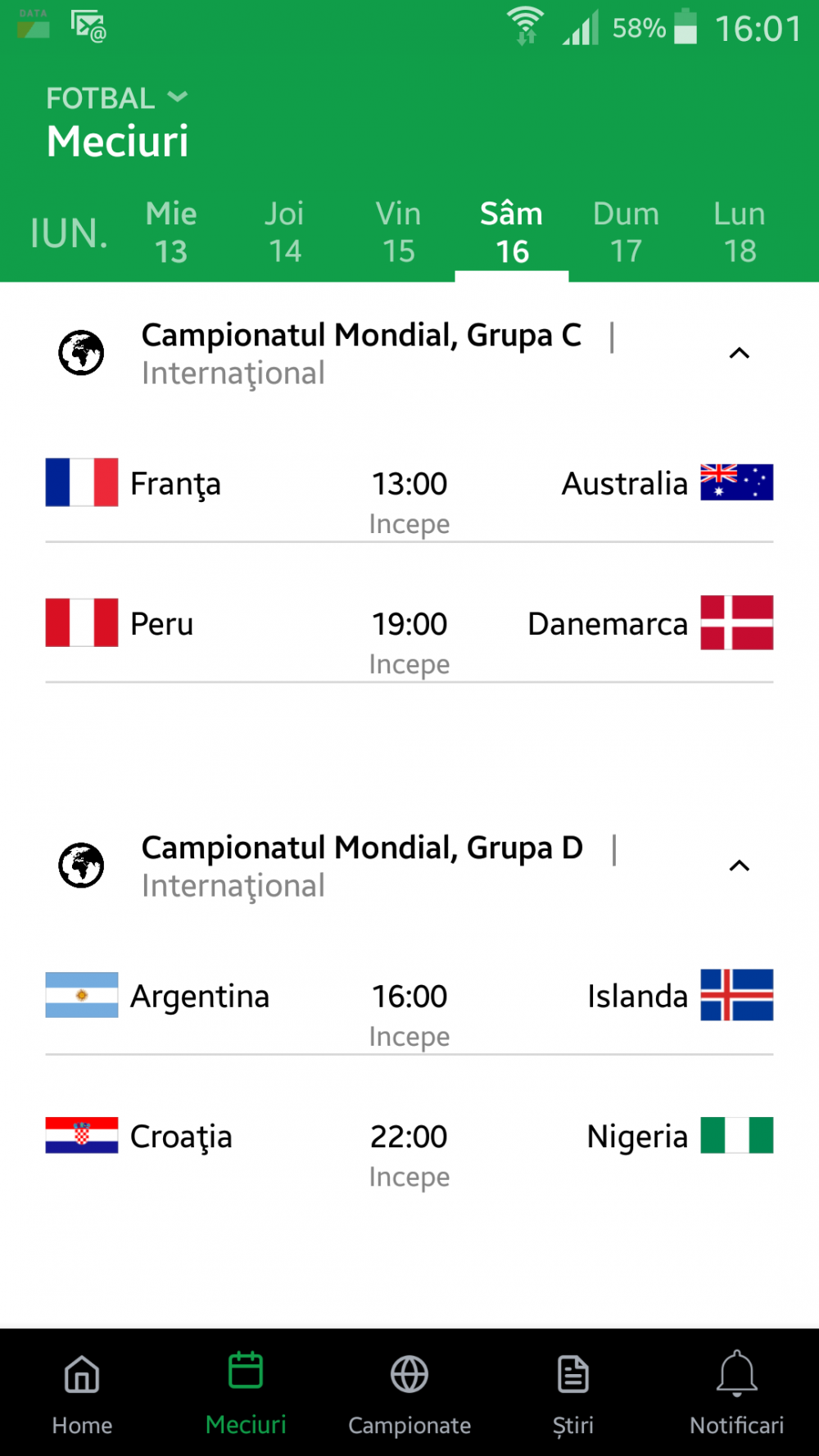This screenshot has height=1456, width=819.
Task: Click the globe icon beside Grupa C
Action: pos(81,353)
